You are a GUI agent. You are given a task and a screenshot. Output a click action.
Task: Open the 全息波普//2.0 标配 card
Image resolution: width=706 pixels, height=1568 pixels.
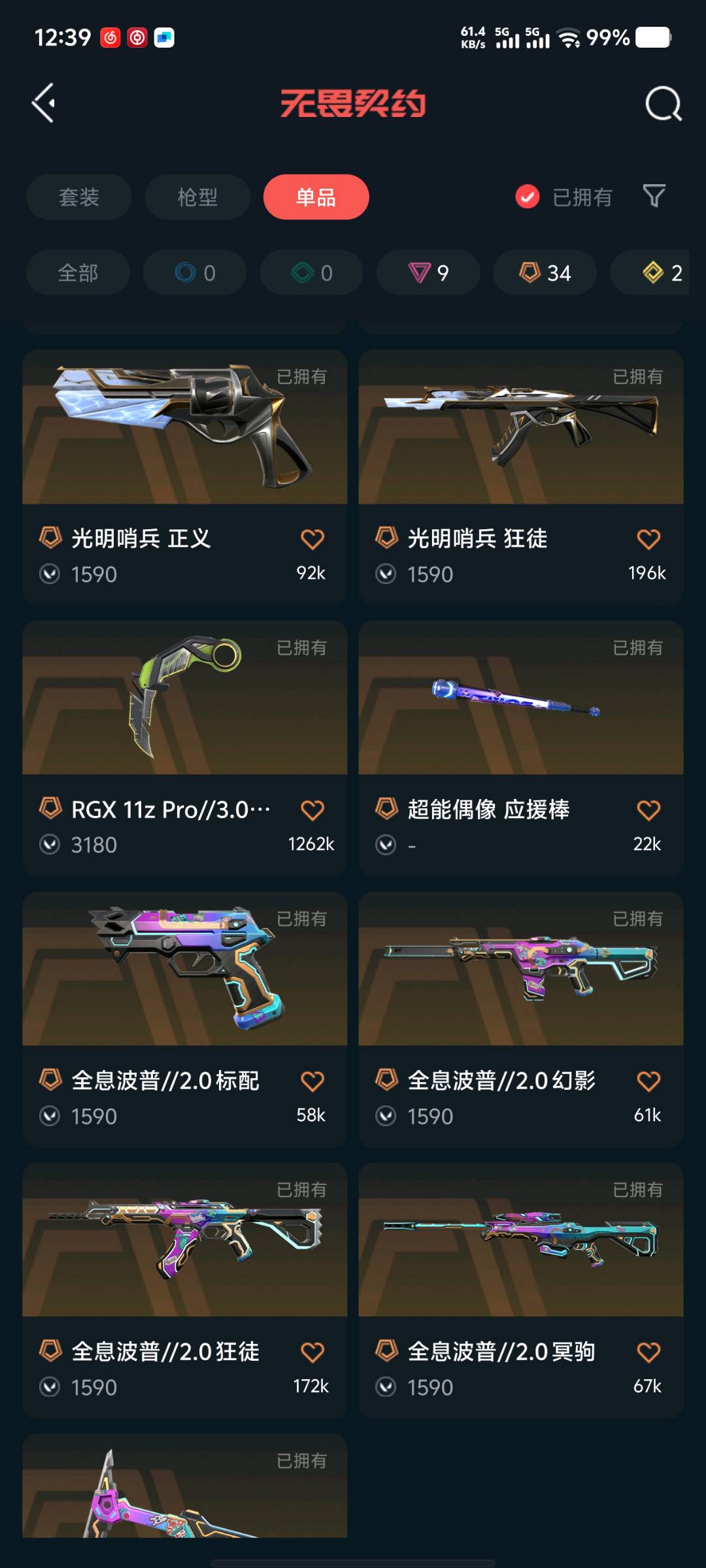184,993
